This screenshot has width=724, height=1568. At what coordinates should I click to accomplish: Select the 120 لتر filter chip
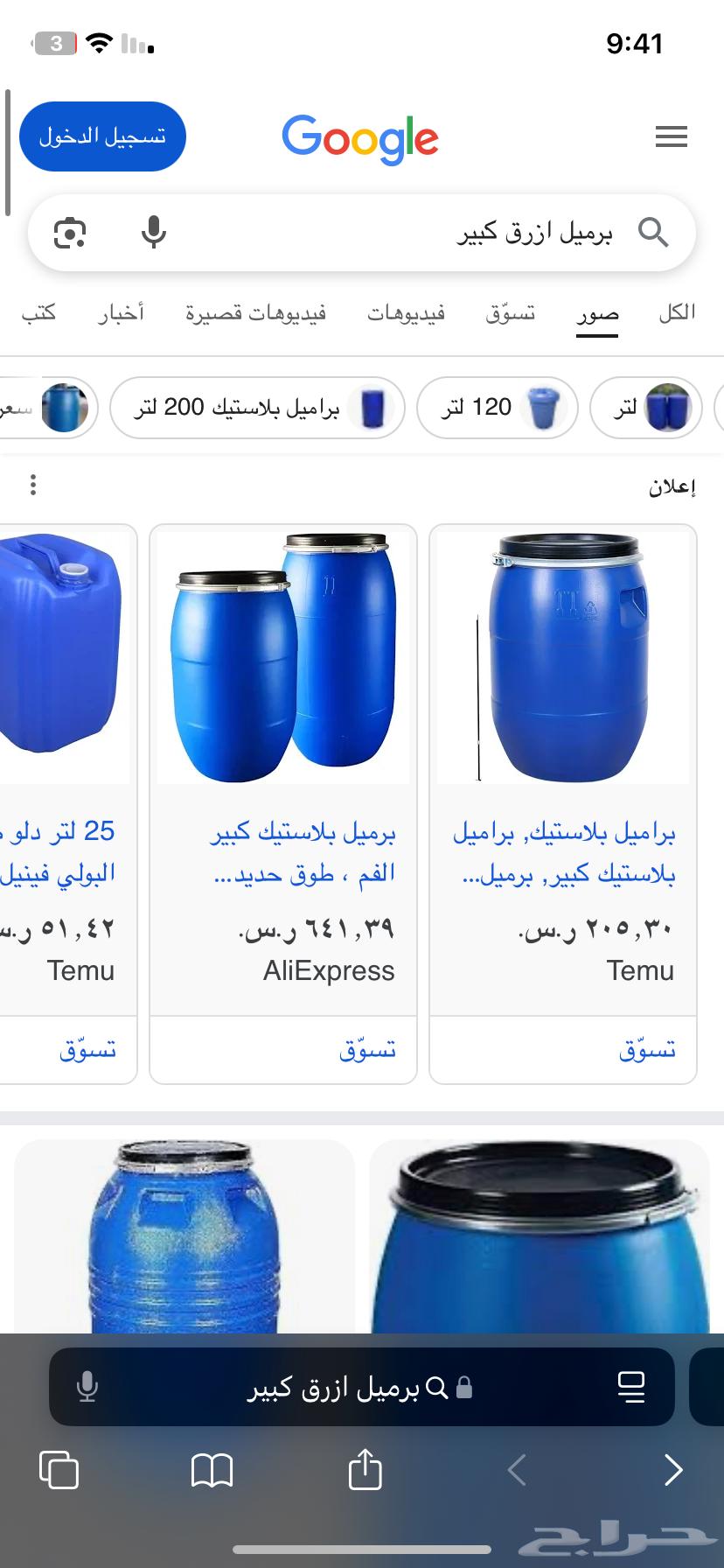pyautogui.click(x=497, y=407)
